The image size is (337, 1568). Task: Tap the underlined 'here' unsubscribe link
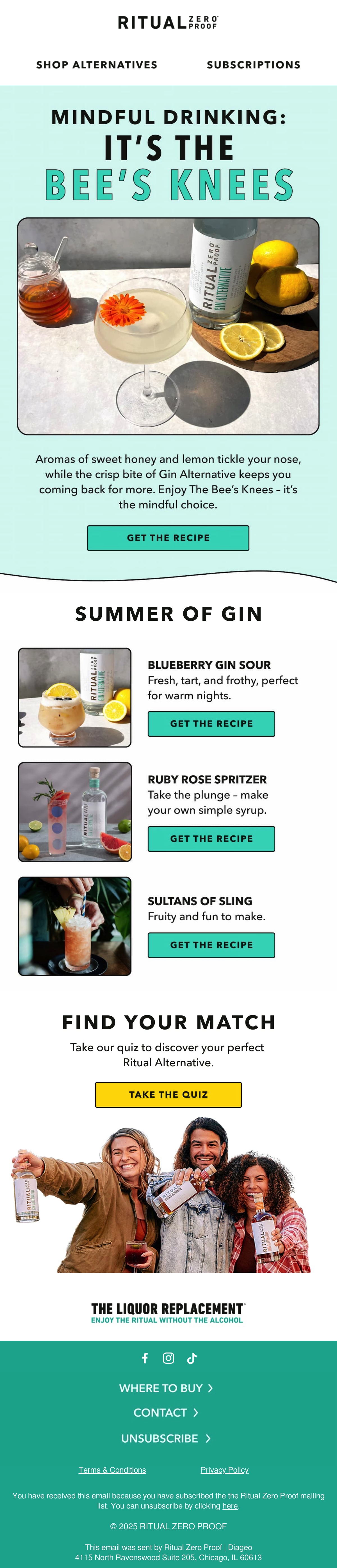click(x=230, y=1505)
